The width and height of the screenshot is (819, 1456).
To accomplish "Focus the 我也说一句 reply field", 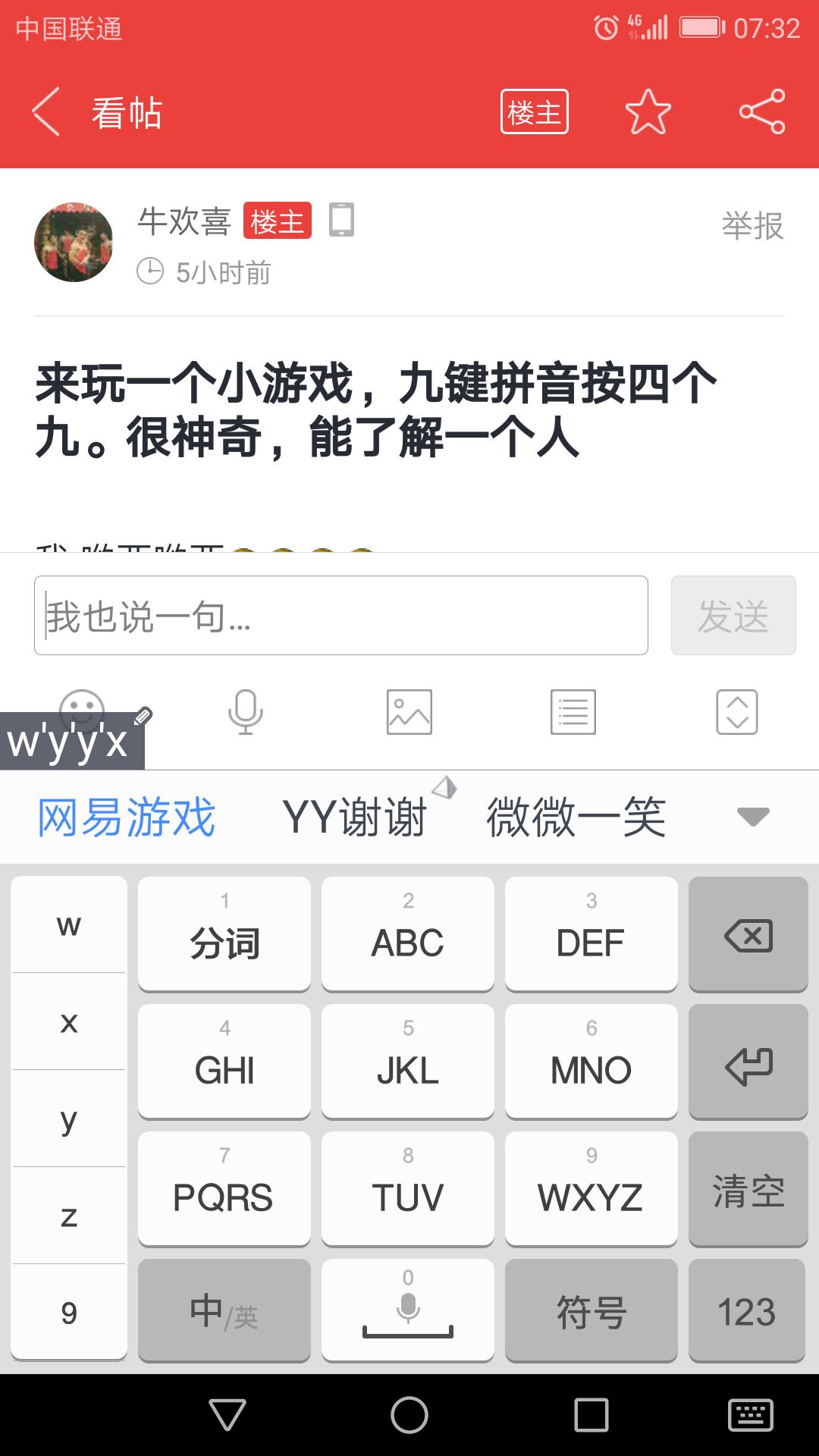I will (340, 615).
